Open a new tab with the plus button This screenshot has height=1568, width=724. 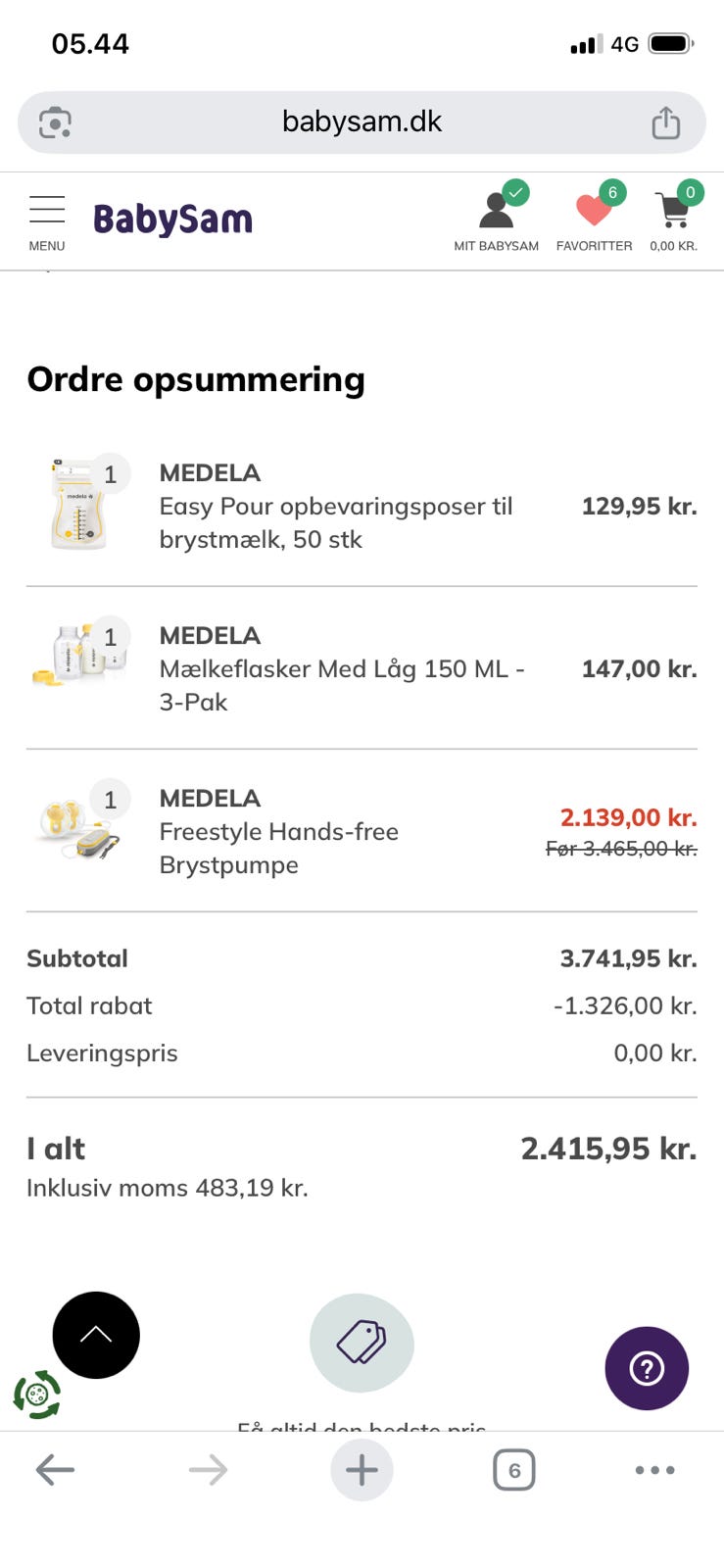(x=362, y=1469)
